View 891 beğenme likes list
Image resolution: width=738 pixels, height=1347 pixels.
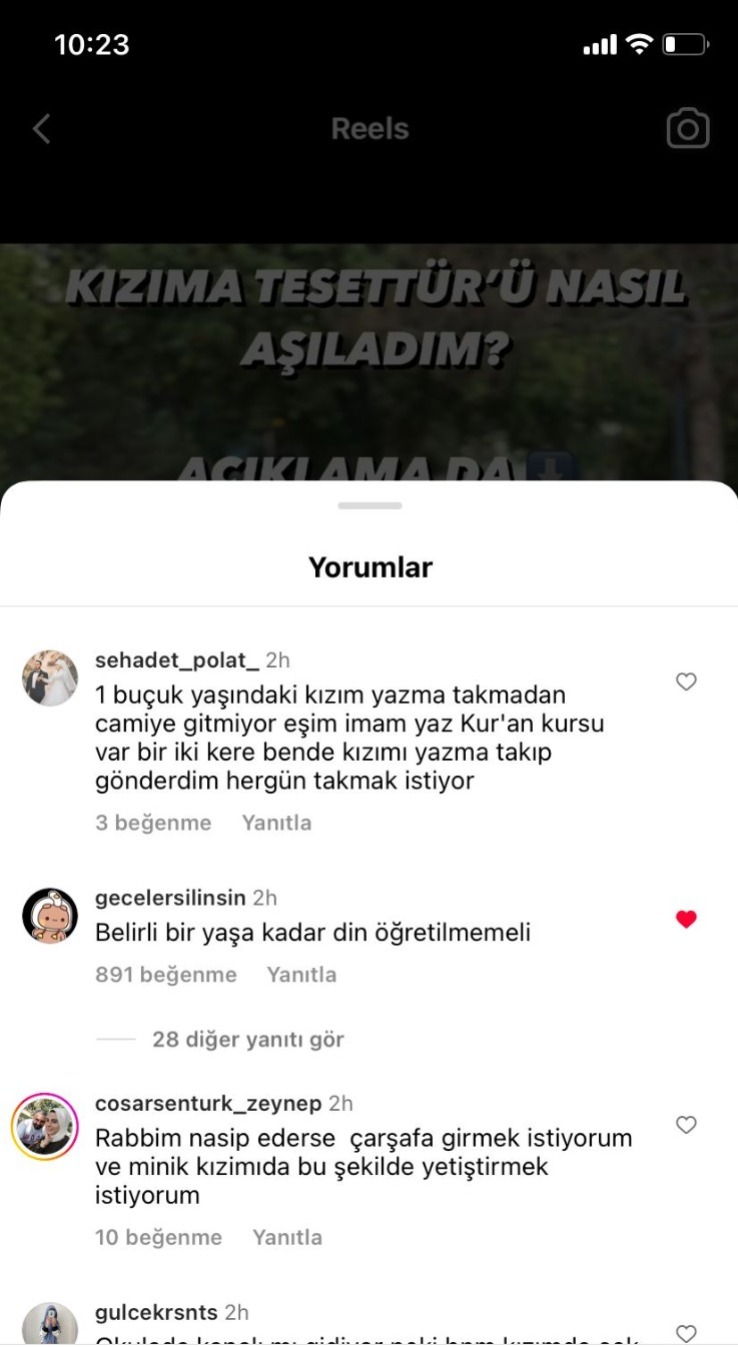[166, 975]
